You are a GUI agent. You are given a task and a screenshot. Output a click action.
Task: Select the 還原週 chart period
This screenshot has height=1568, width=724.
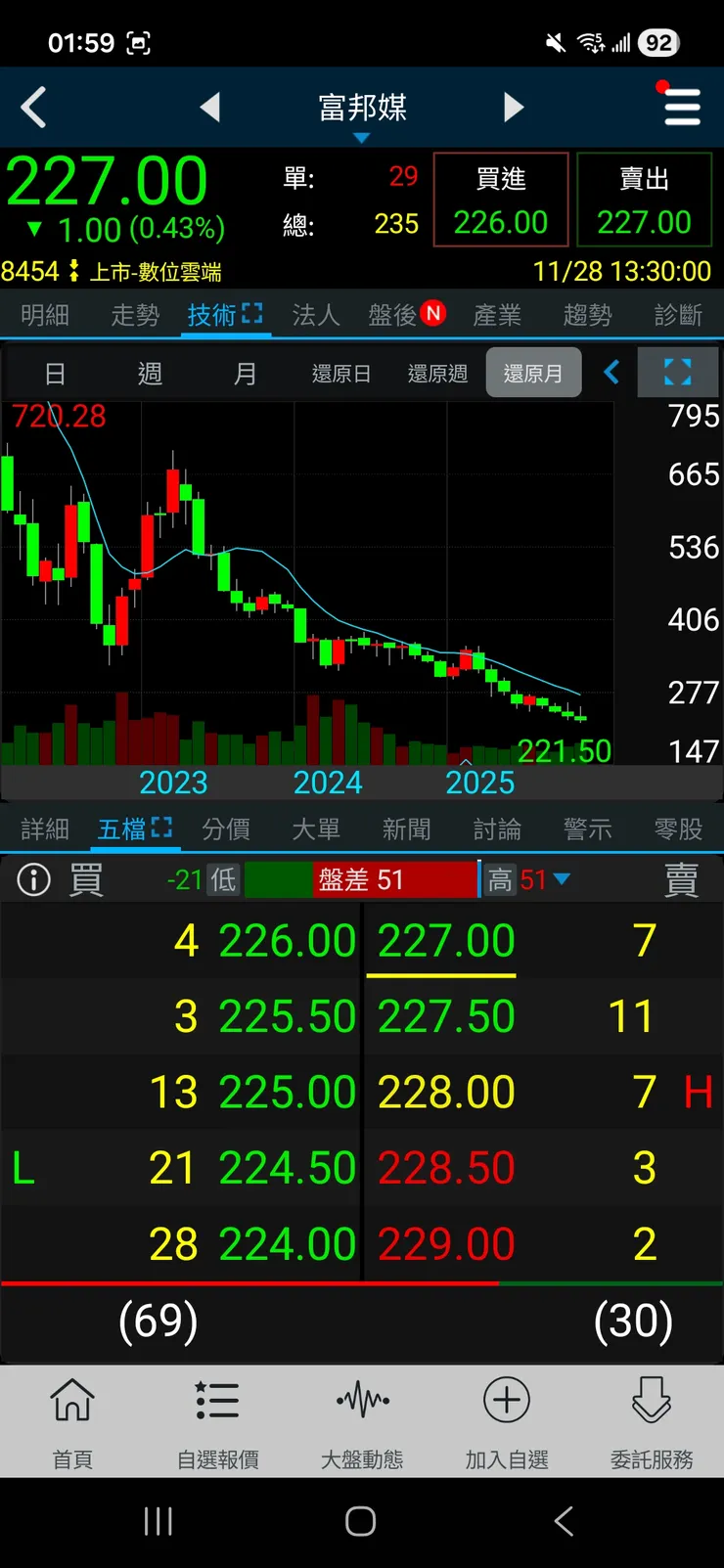pos(437,374)
